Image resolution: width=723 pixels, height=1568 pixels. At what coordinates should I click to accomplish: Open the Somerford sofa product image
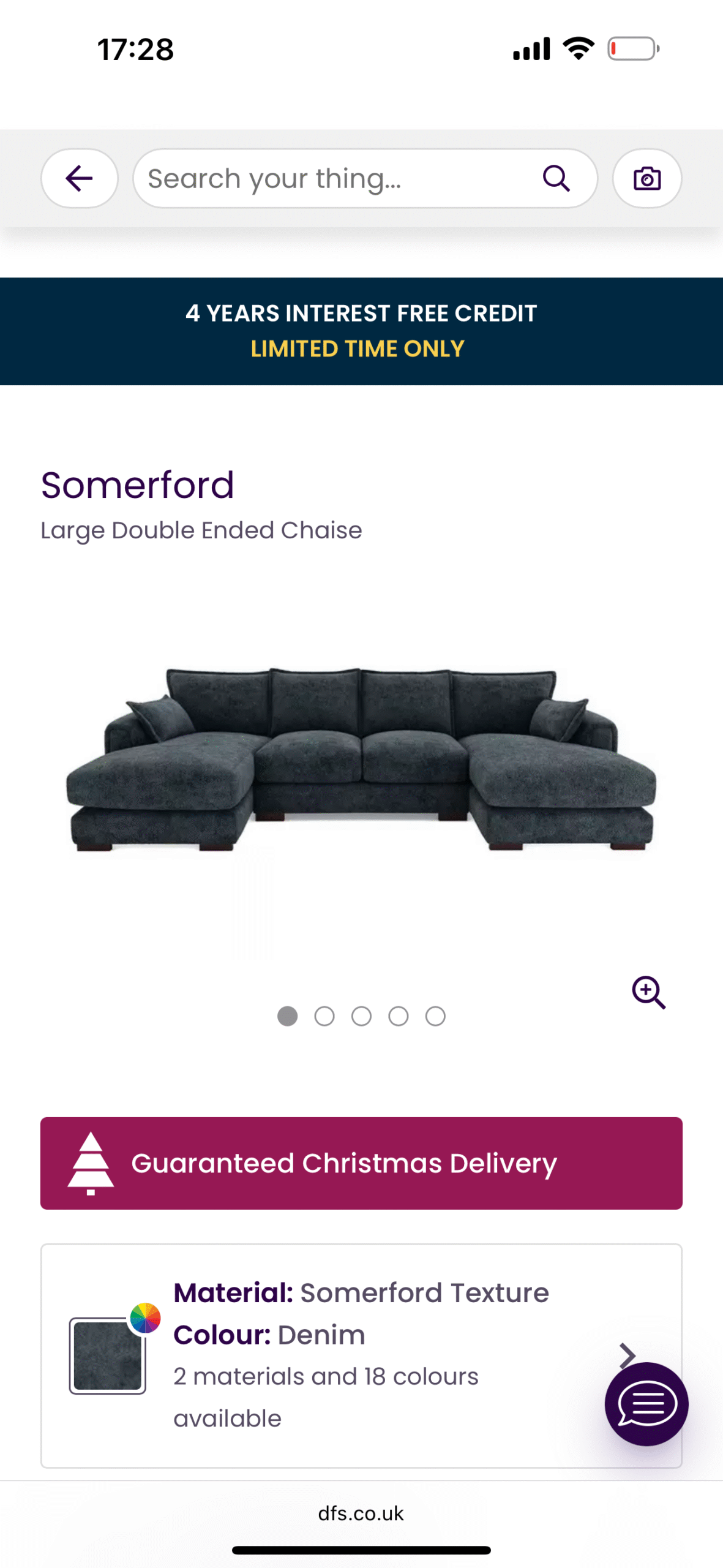click(x=361, y=759)
